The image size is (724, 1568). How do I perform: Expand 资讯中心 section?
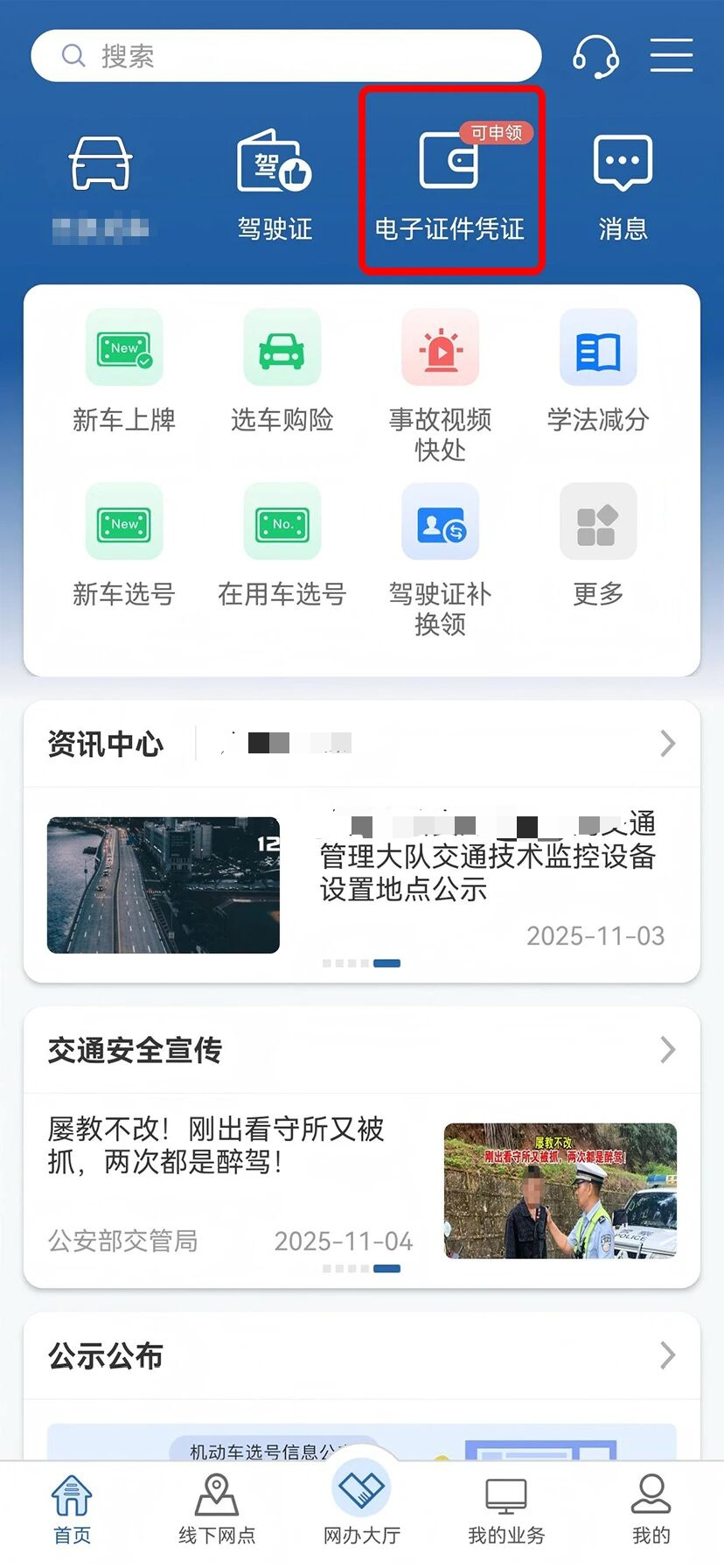tap(667, 744)
